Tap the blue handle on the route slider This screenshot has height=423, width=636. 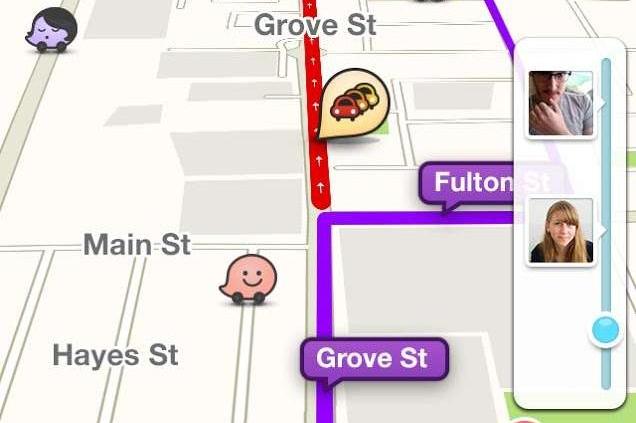coord(604,329)
